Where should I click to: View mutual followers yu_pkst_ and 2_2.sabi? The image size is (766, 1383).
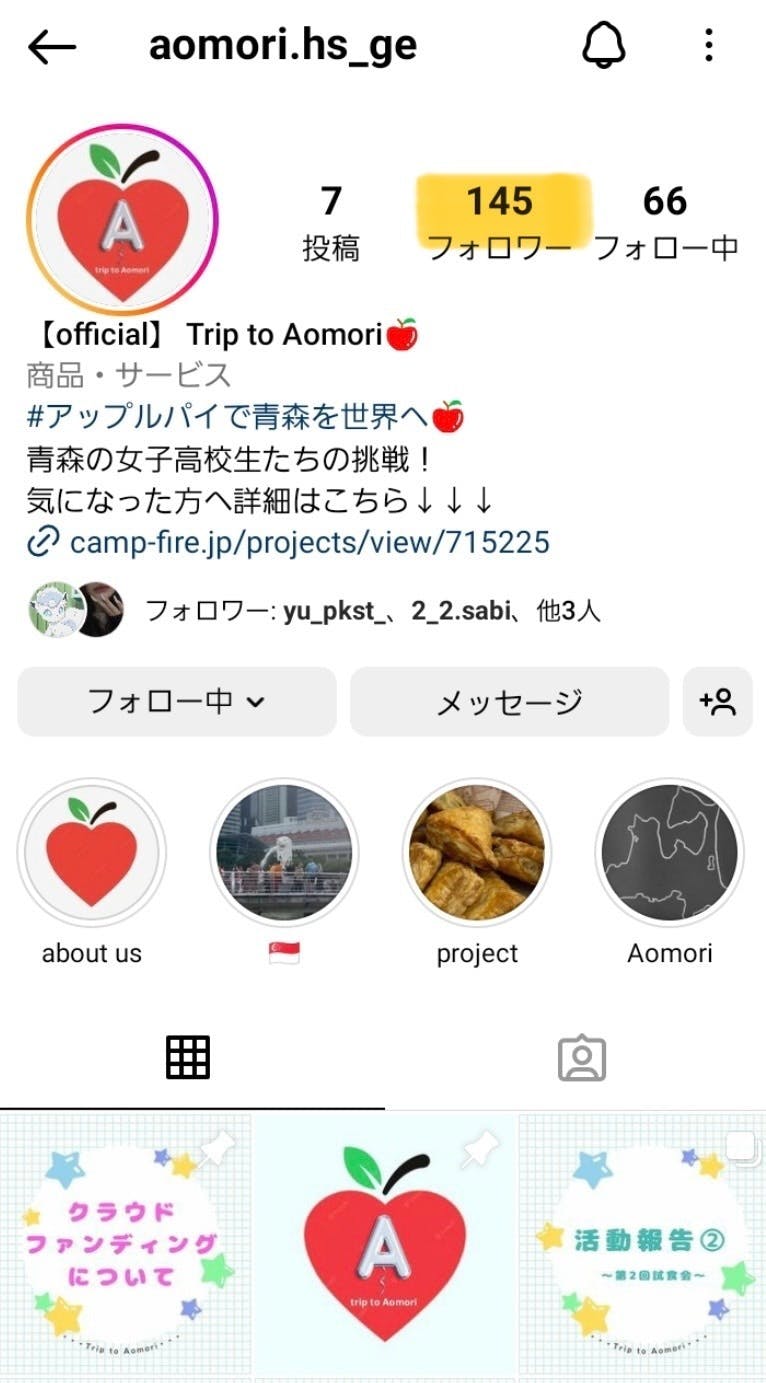(x=372, y=610)
